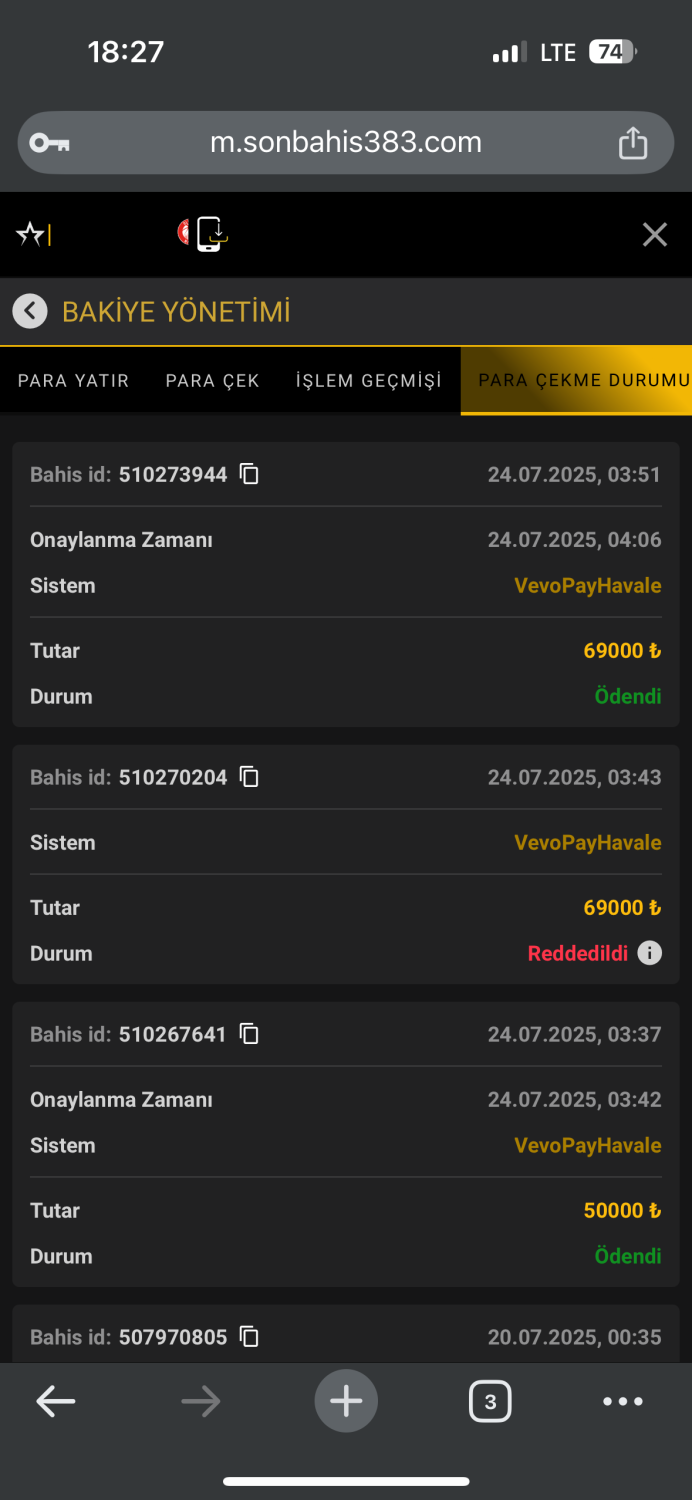Share the current page
692x1500 pixels.
pos(633,143)
